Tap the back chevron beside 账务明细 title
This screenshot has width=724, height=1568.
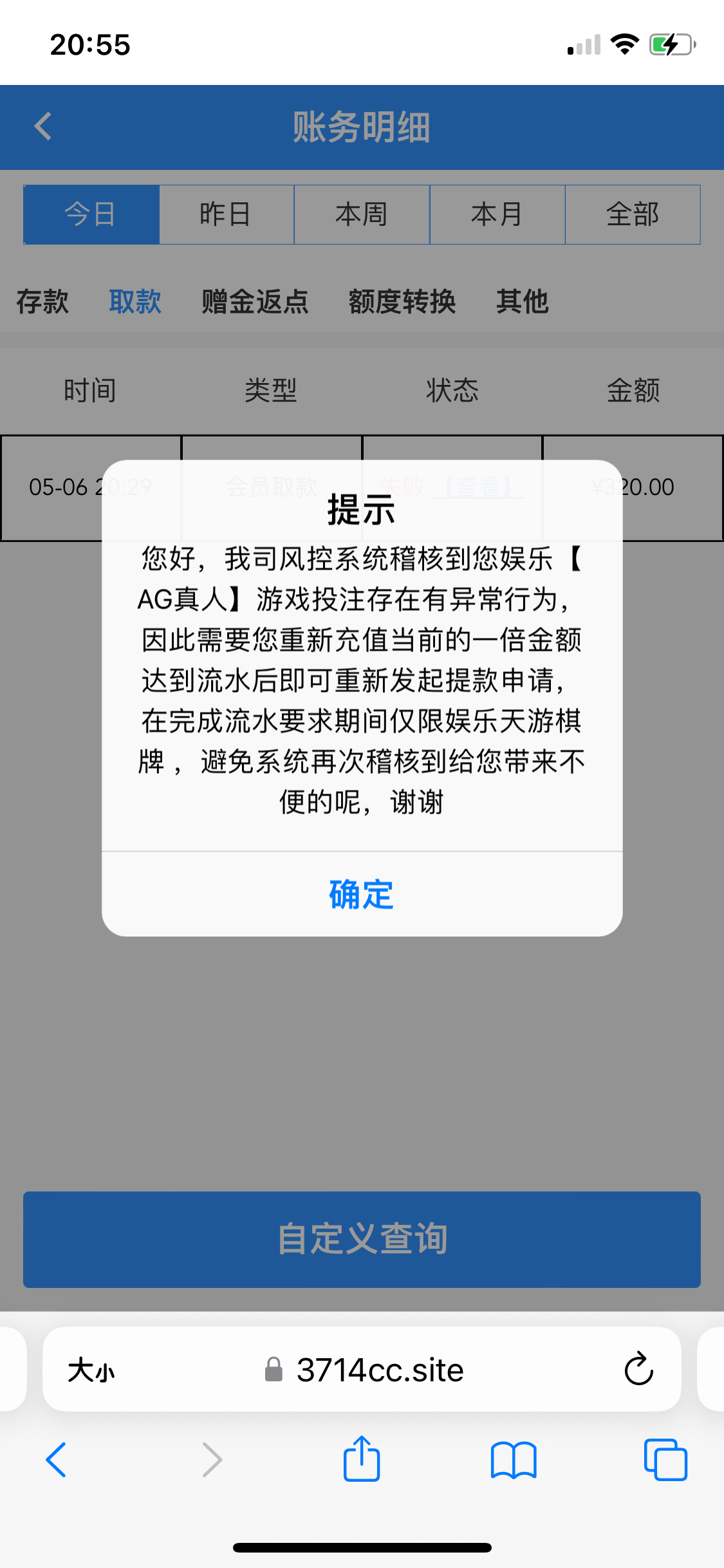[x=43, y=126]
